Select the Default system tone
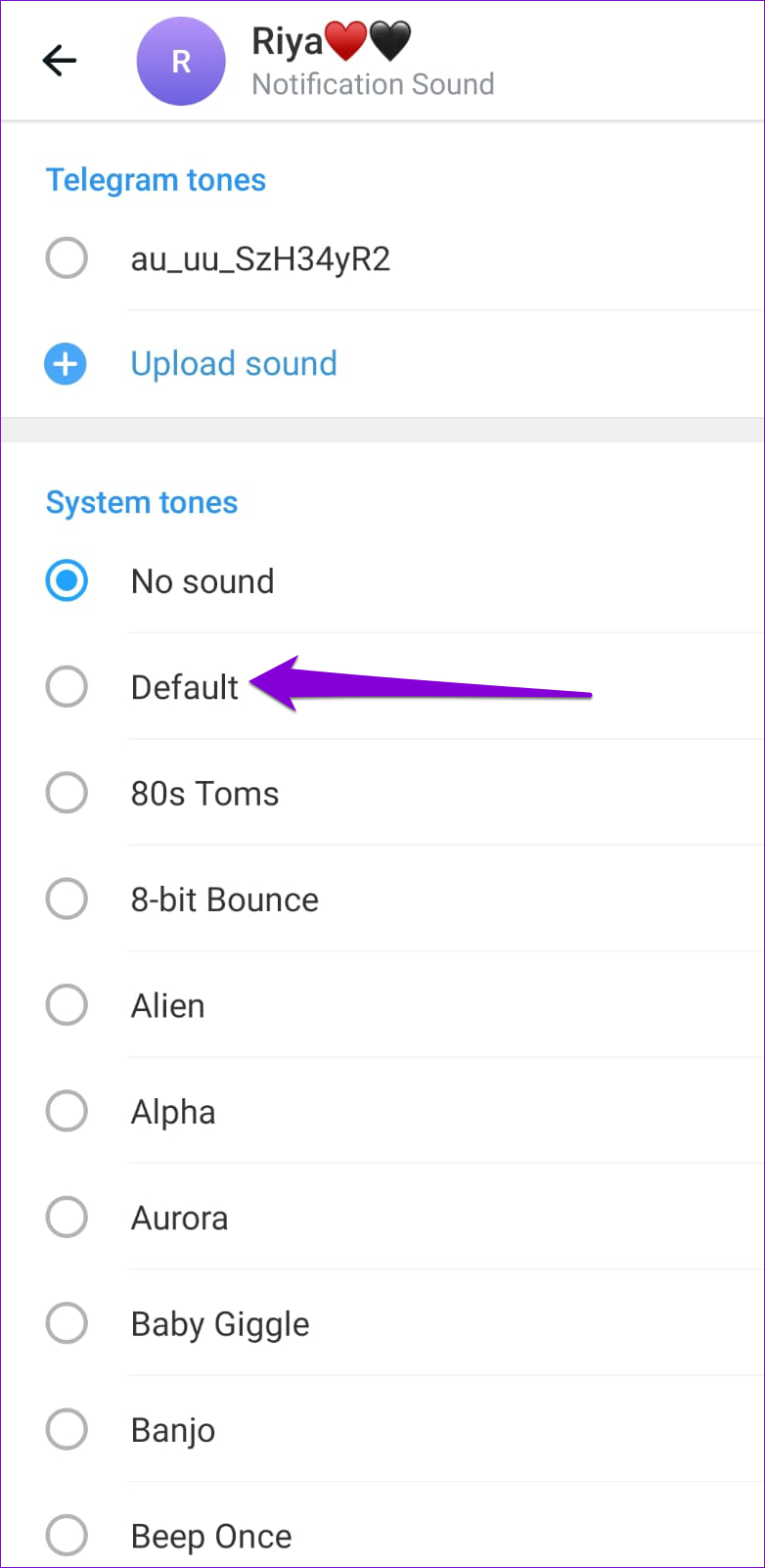The width and height of the screenshot is (765, 1568). [x=382, y=687]
